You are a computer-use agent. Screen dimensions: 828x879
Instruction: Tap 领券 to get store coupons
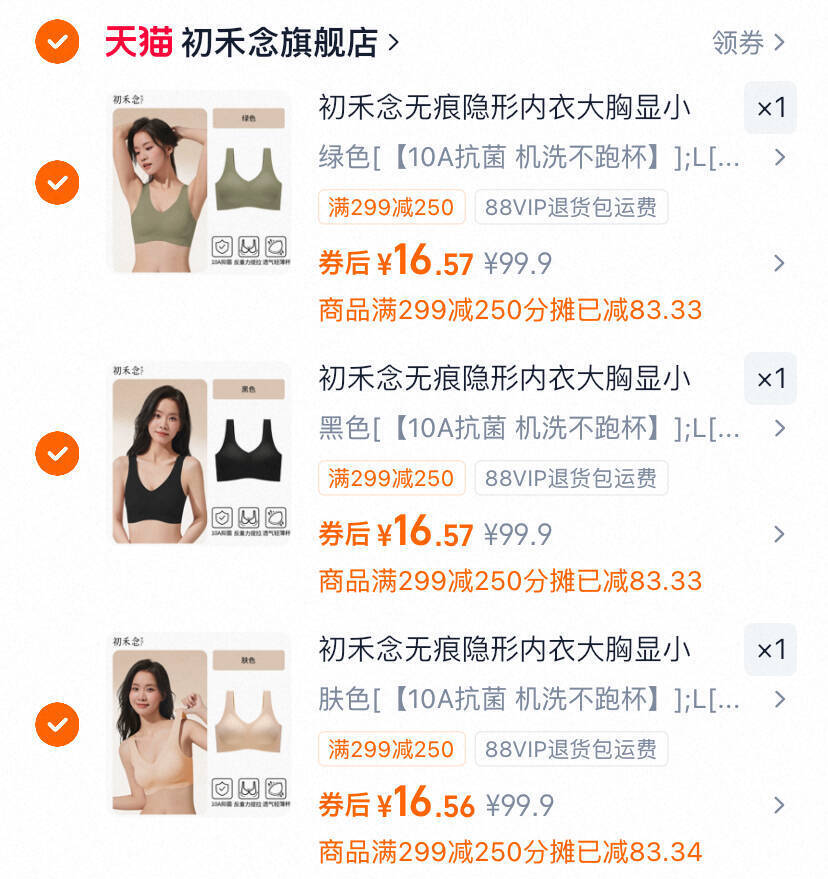point(748,42)
